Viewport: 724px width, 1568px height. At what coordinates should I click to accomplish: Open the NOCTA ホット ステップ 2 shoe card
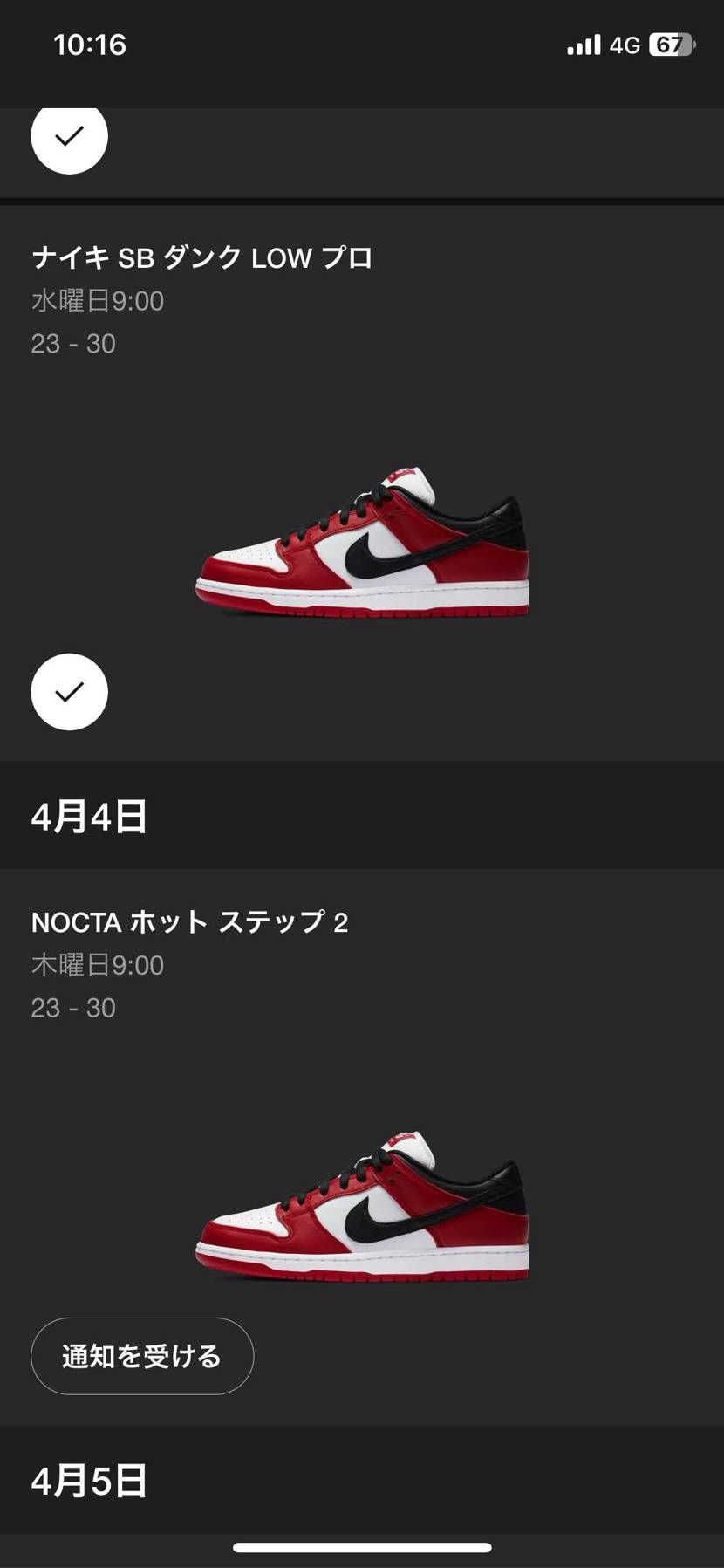(361, 1204)
